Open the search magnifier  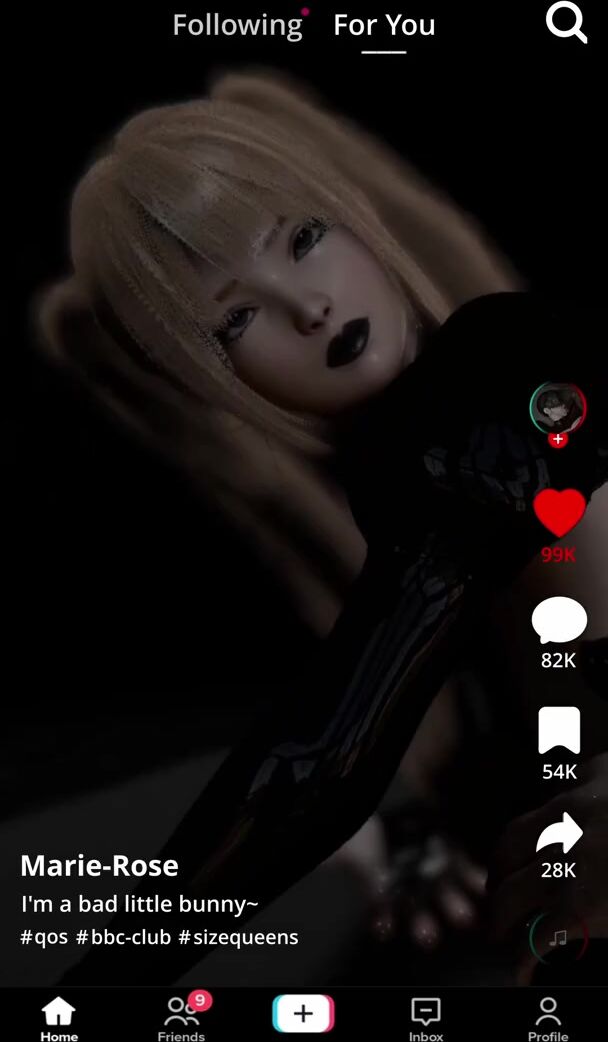pos(566,23)
